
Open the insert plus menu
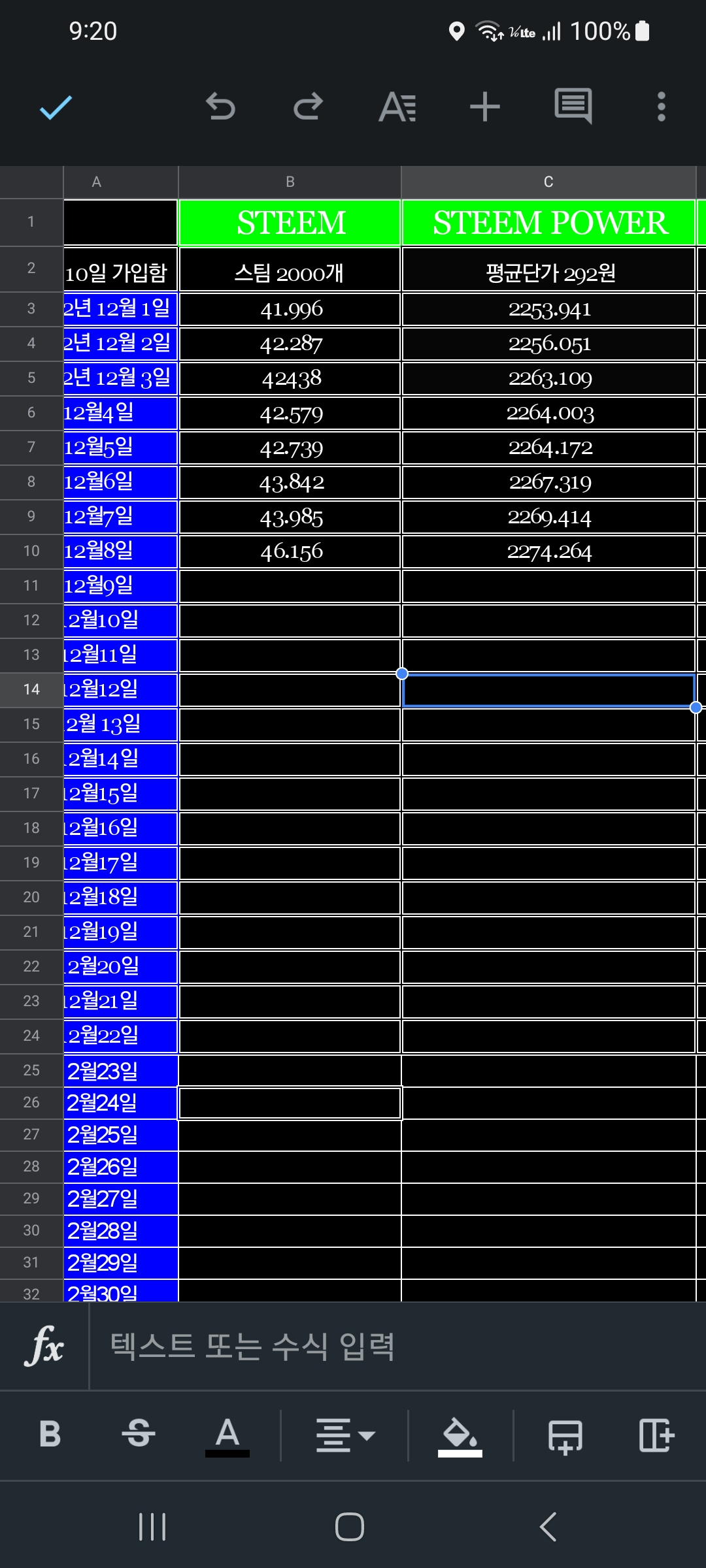(x=485, y=106)
